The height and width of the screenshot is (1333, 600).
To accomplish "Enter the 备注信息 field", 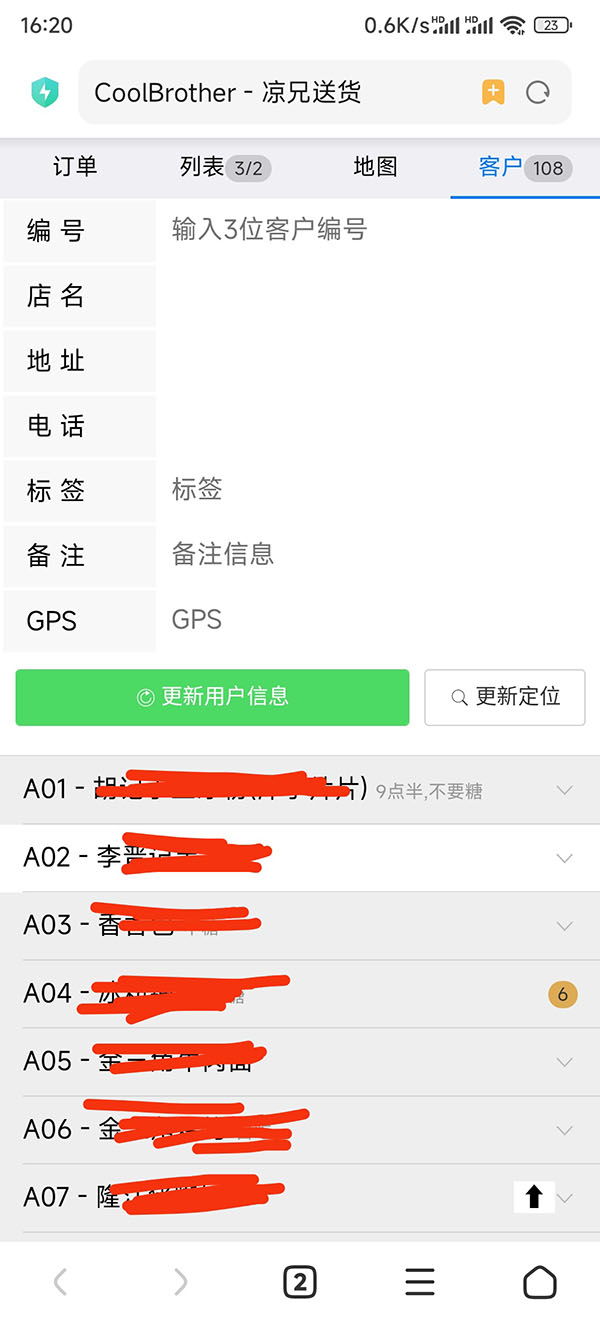I will [x=375, y=555].
